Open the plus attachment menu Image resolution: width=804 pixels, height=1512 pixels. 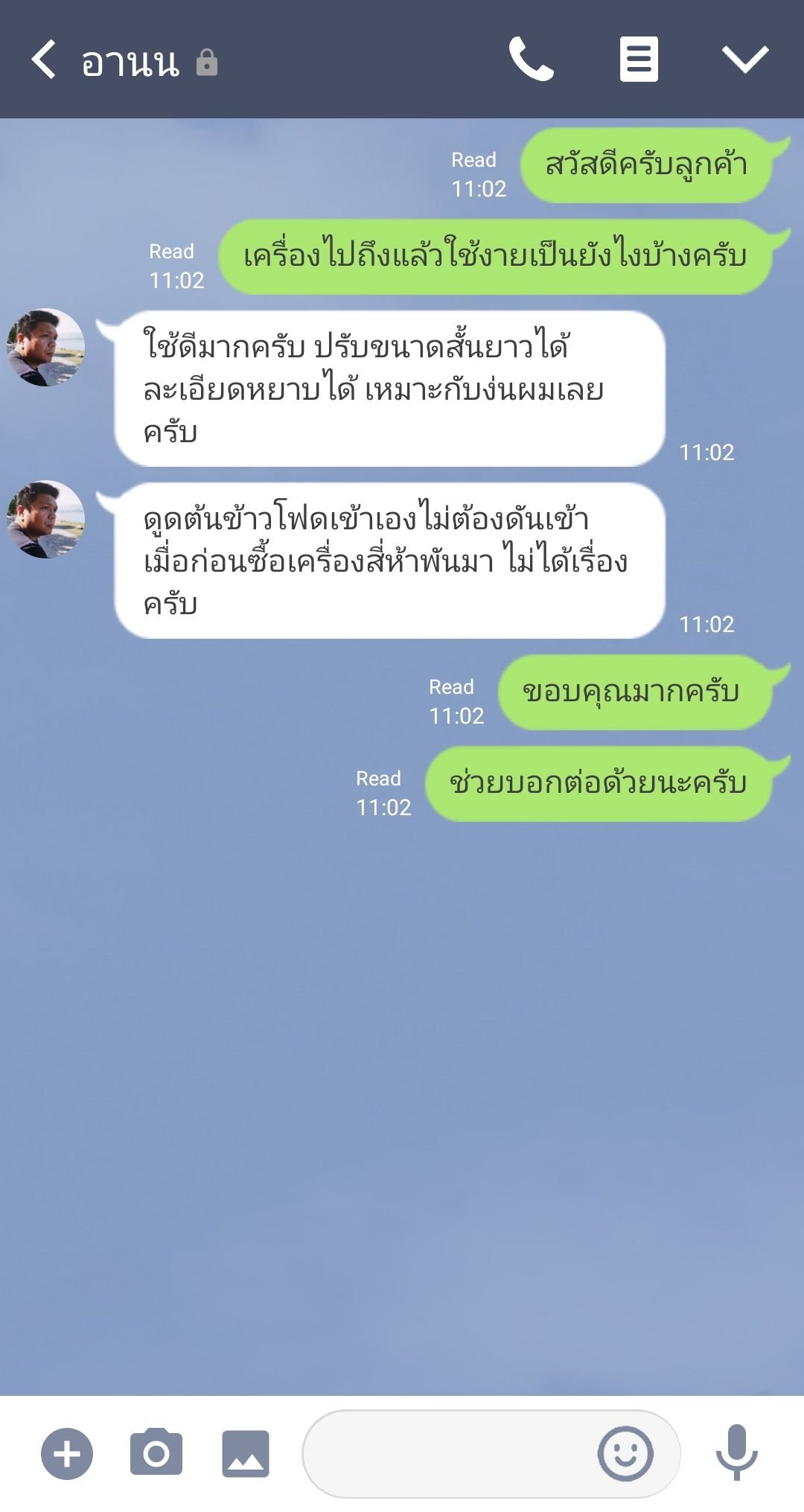[x=67, y=1453]
